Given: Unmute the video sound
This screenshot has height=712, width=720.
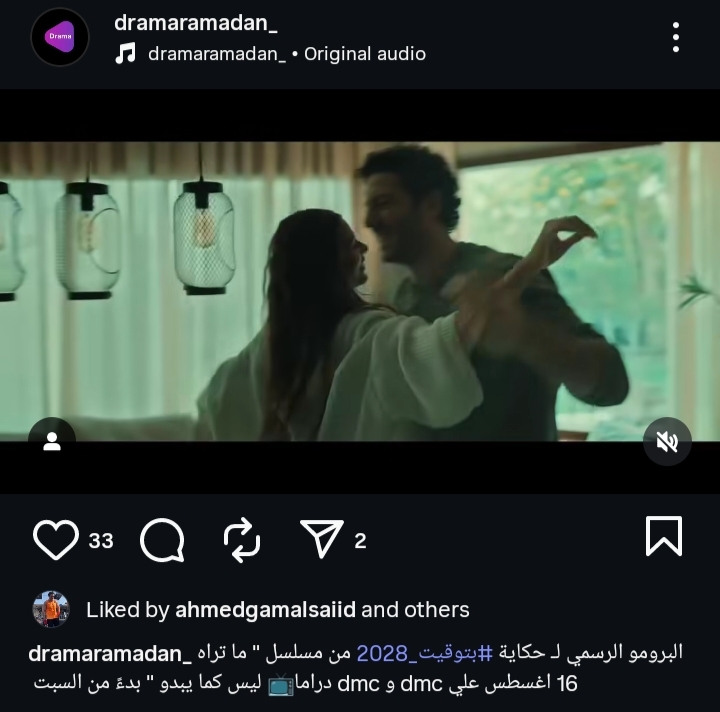Looking at the screenshot, I should 667,441.
